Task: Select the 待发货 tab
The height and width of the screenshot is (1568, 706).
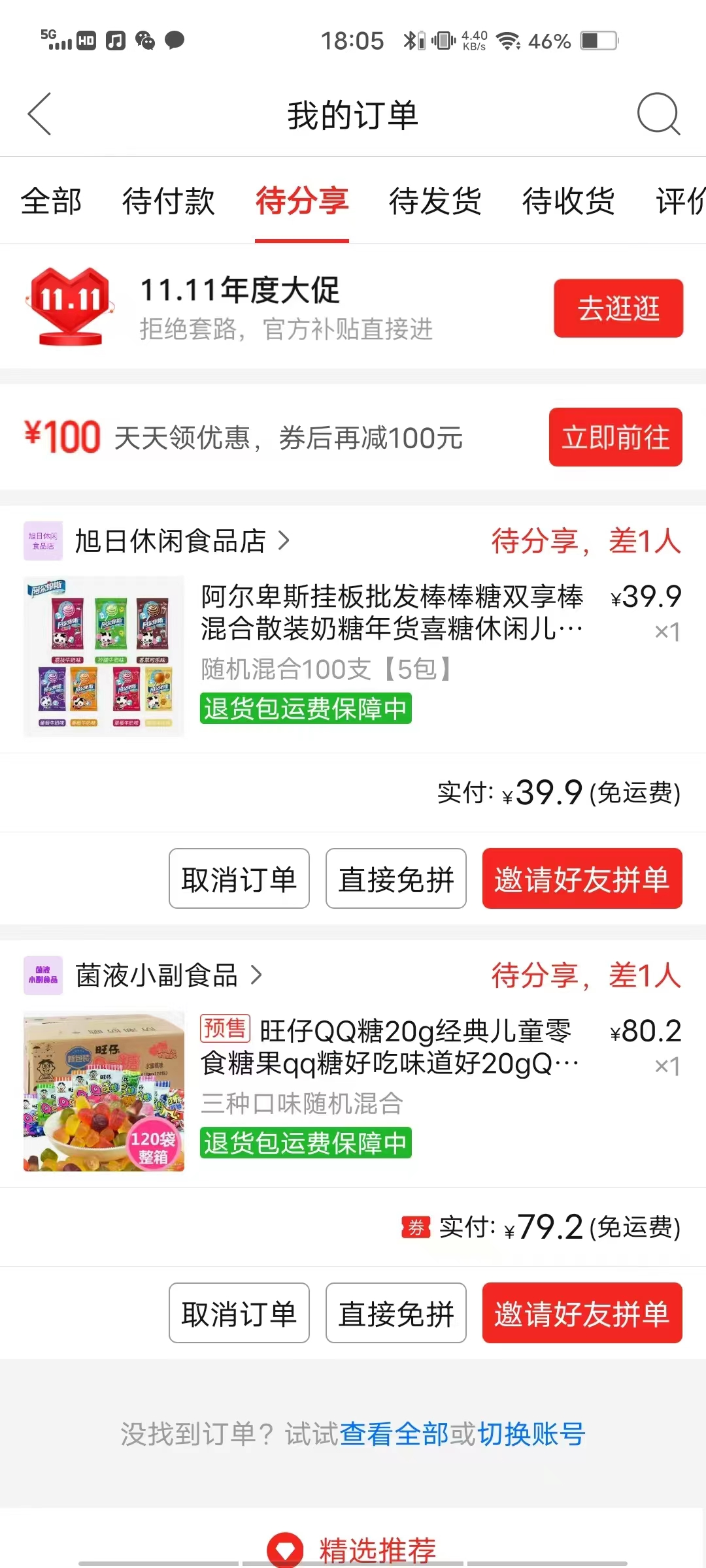Action: 435,201
